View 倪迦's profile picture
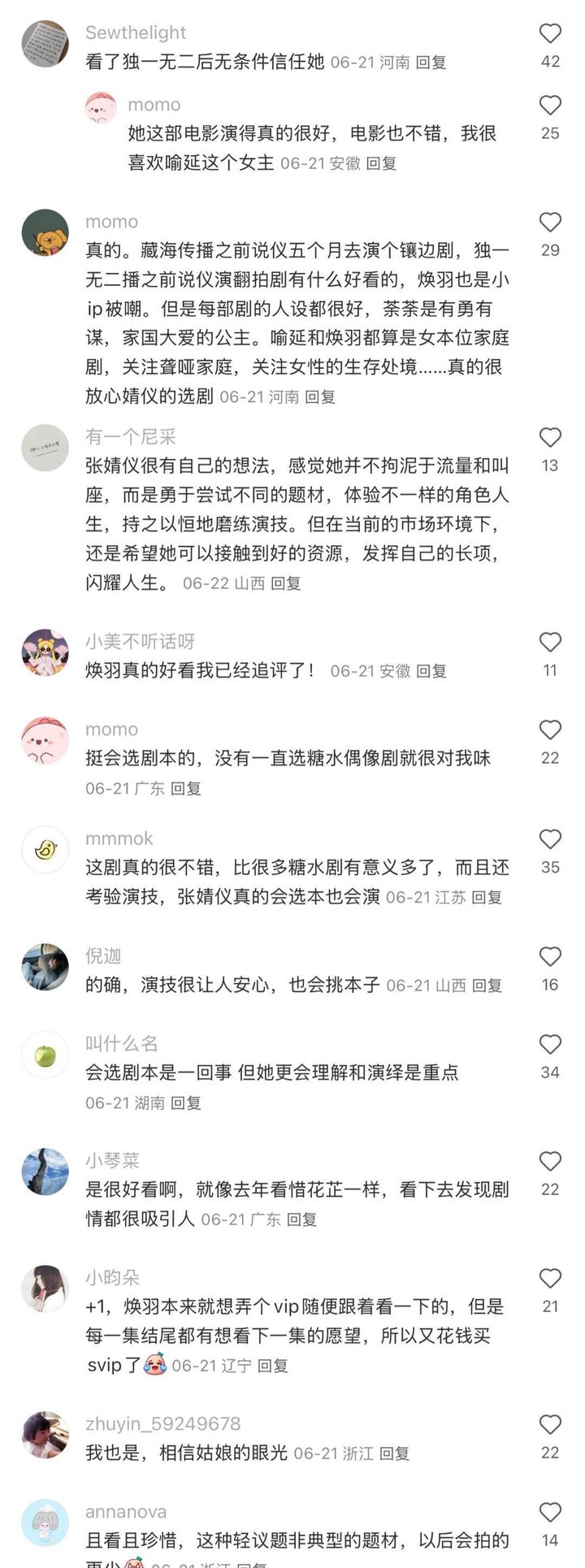Screen dimensions: 585x1568 pyautogui.click(x=45, y=967)
